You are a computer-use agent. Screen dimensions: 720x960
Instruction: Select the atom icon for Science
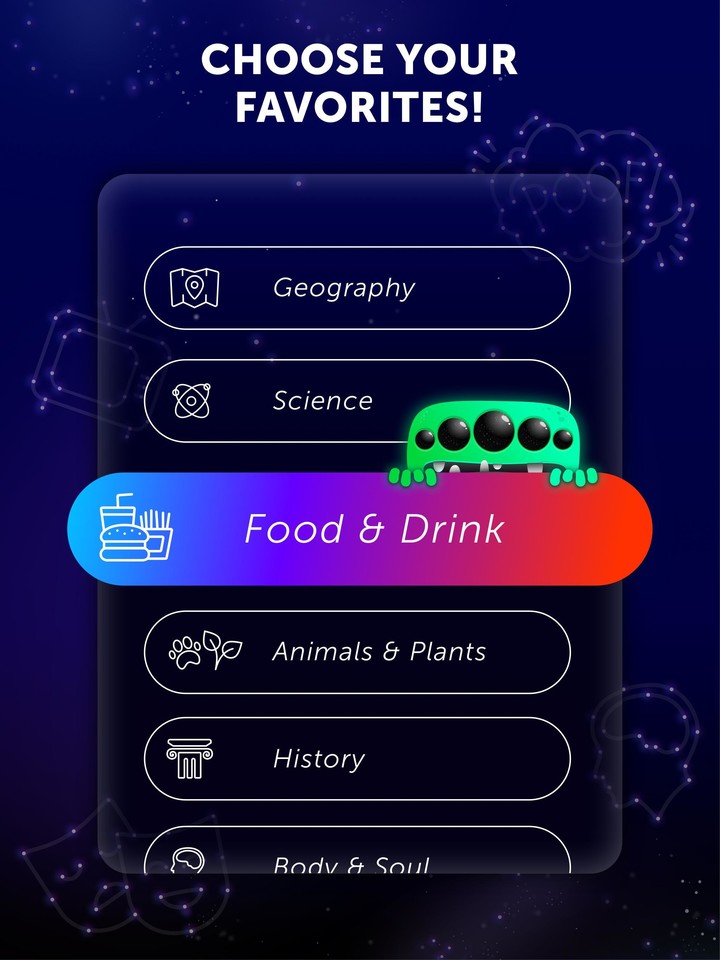tap(195, 400)
